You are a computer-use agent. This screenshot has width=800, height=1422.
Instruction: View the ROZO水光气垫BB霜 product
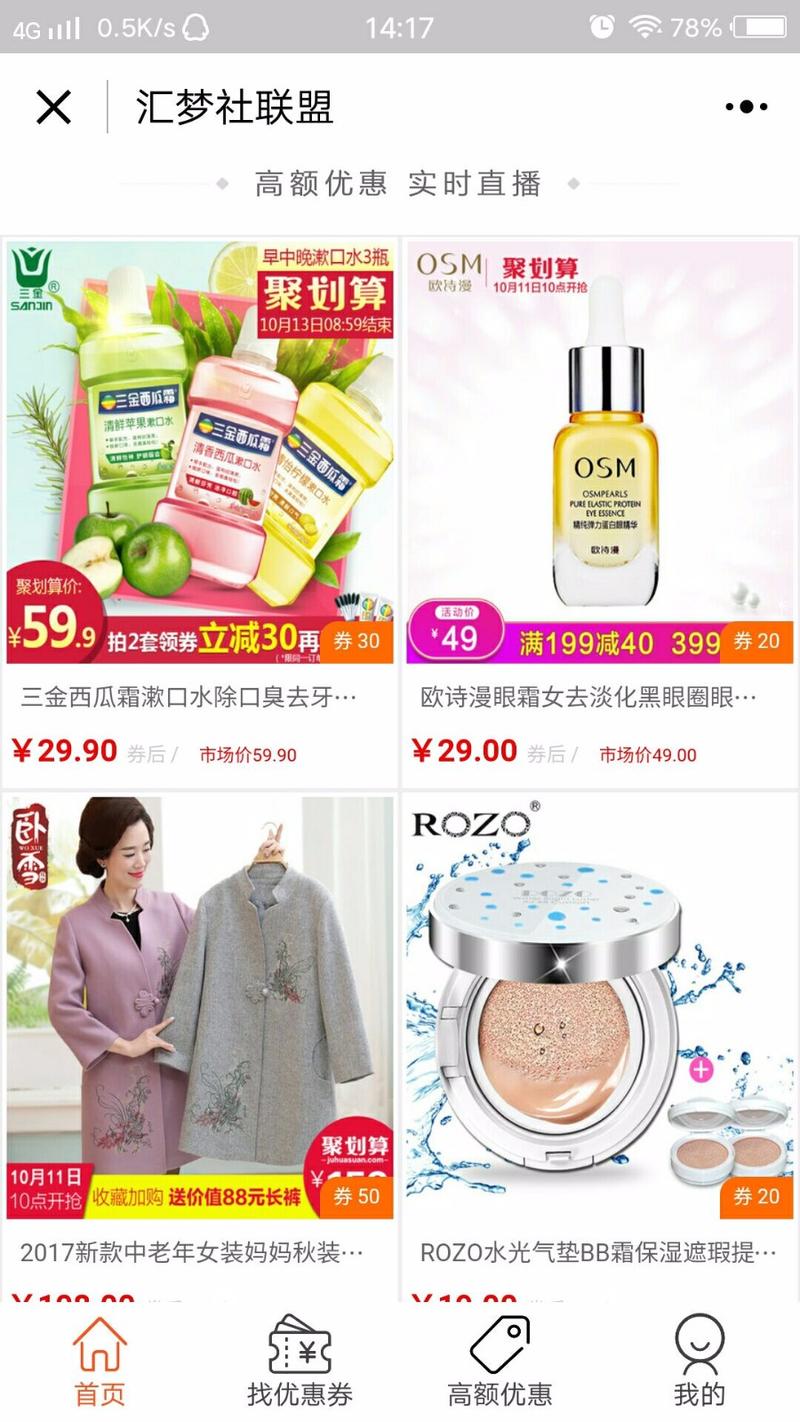coord(600,1008)
